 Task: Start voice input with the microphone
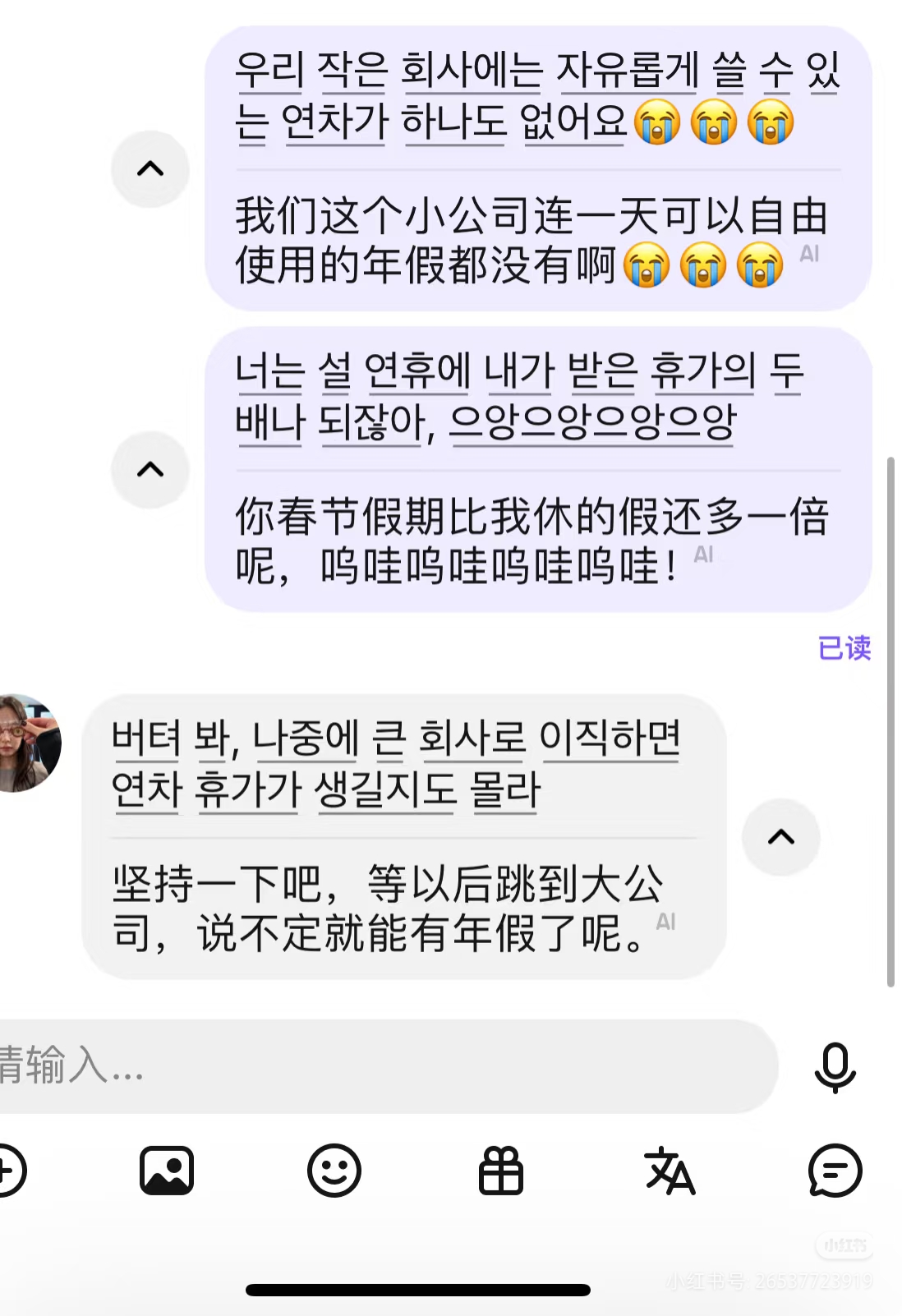point(835,1067)
